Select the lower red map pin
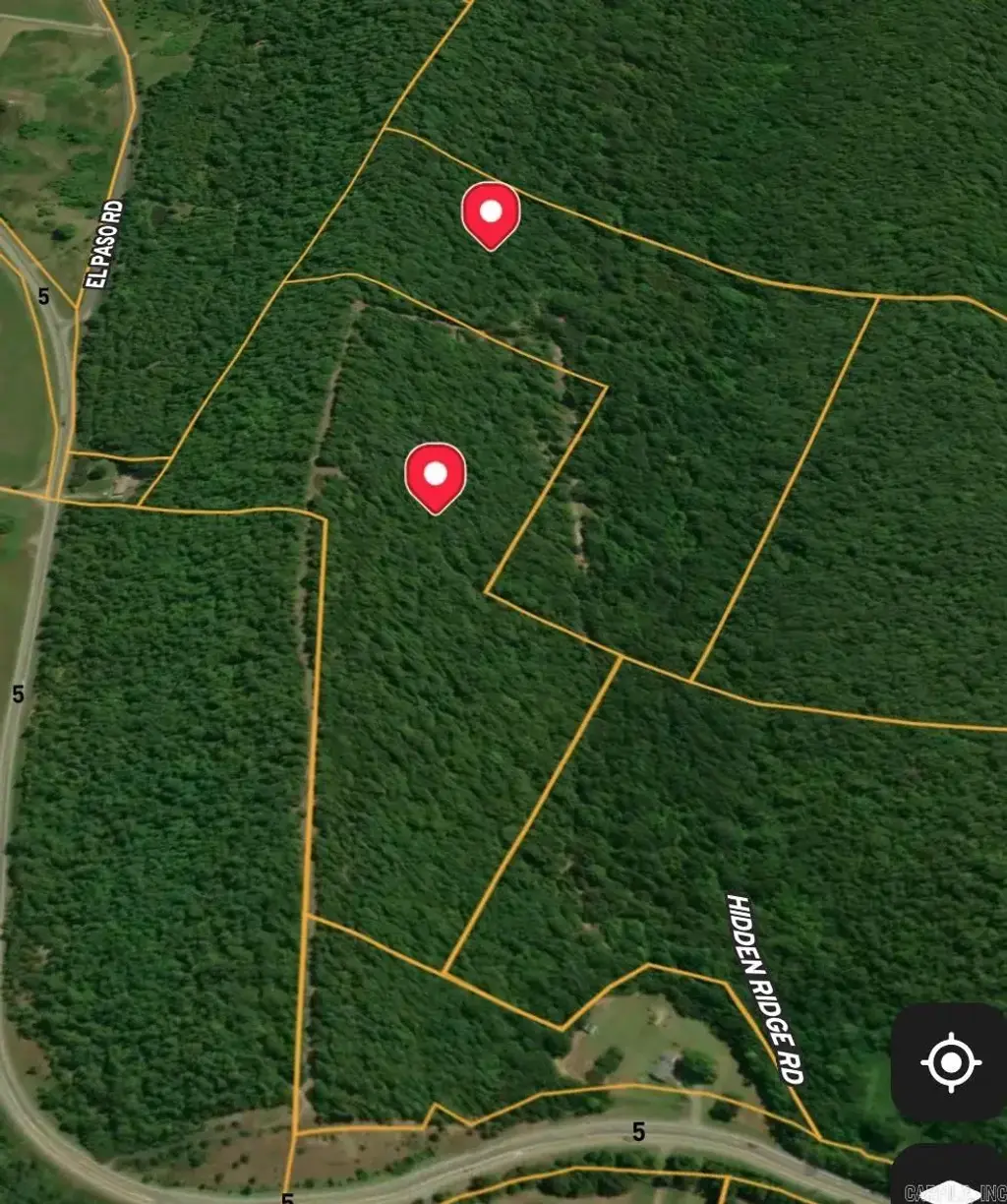The image size is (1007, 1204). 435,478
